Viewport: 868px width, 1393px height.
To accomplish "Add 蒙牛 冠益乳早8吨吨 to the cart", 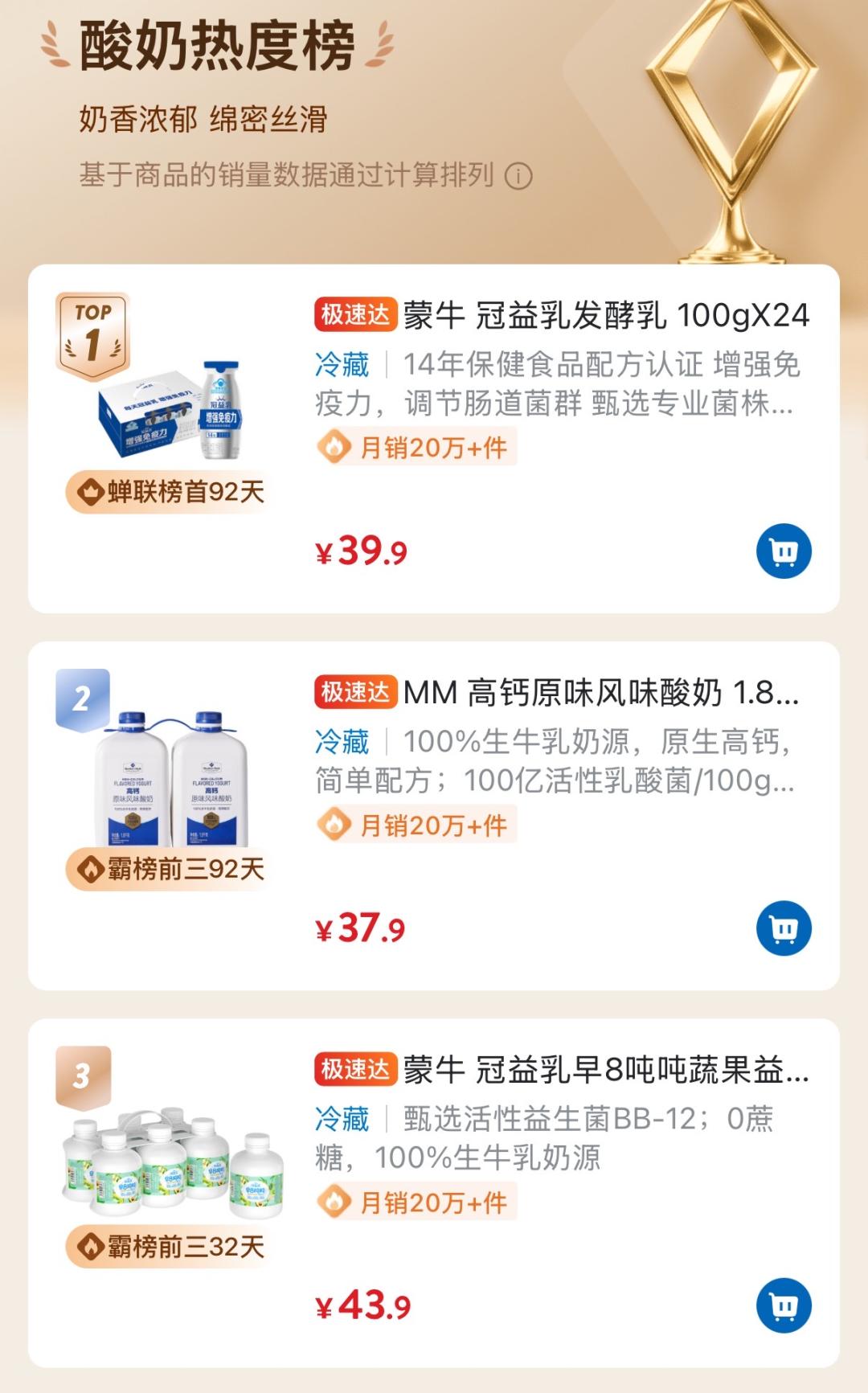I will pyautogui.click(x=784, y=1305).
